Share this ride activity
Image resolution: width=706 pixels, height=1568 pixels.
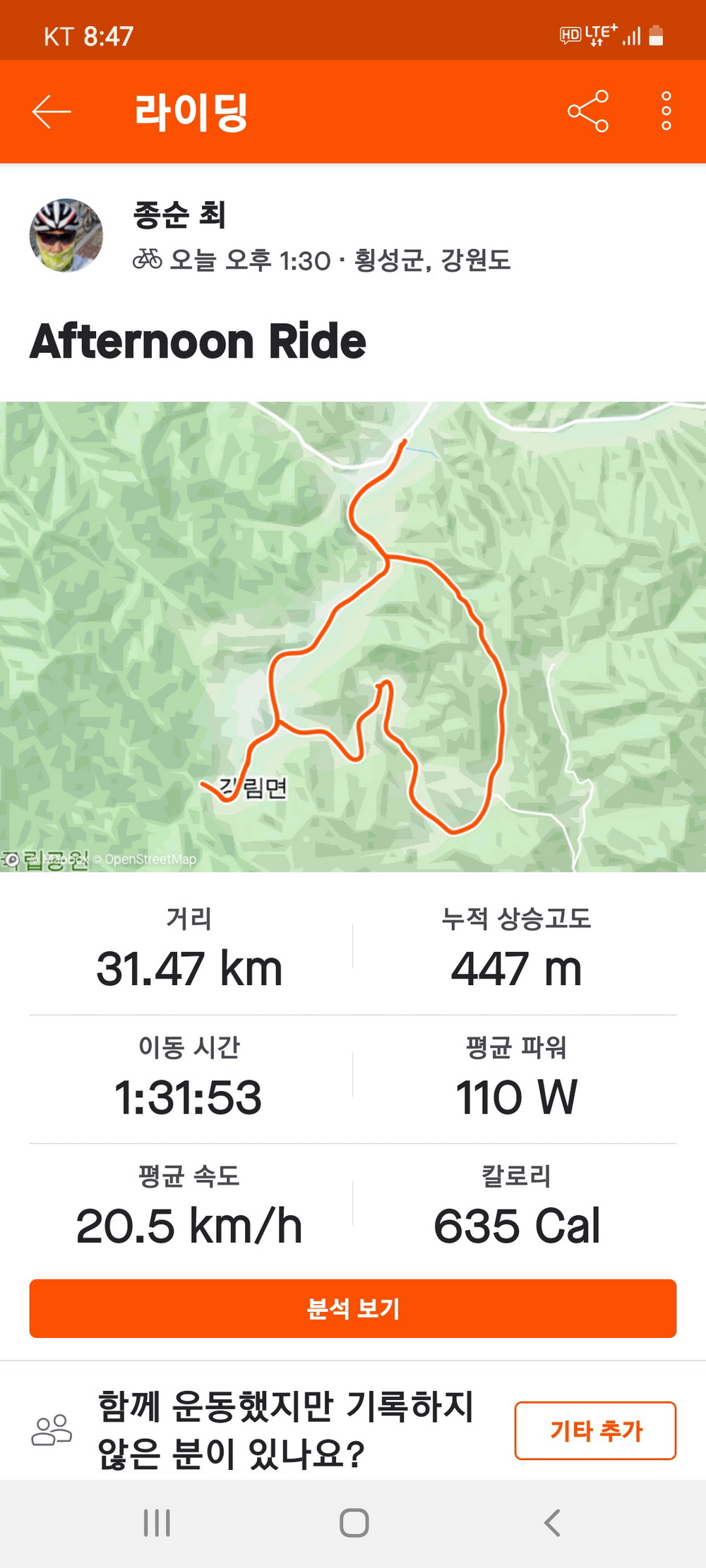(x=588, y=111)
